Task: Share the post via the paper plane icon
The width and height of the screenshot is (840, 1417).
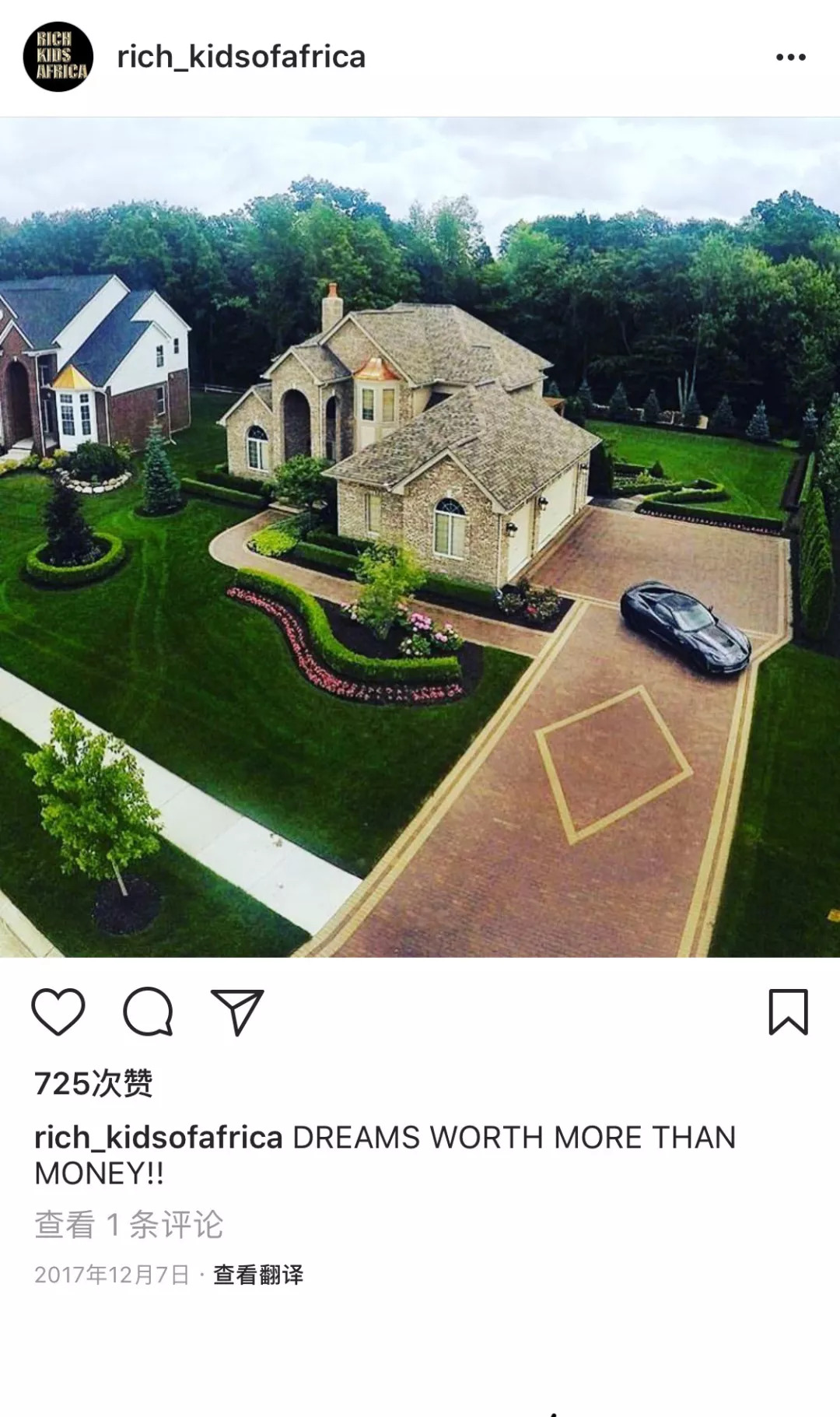Action: (x=237, y=1012)
